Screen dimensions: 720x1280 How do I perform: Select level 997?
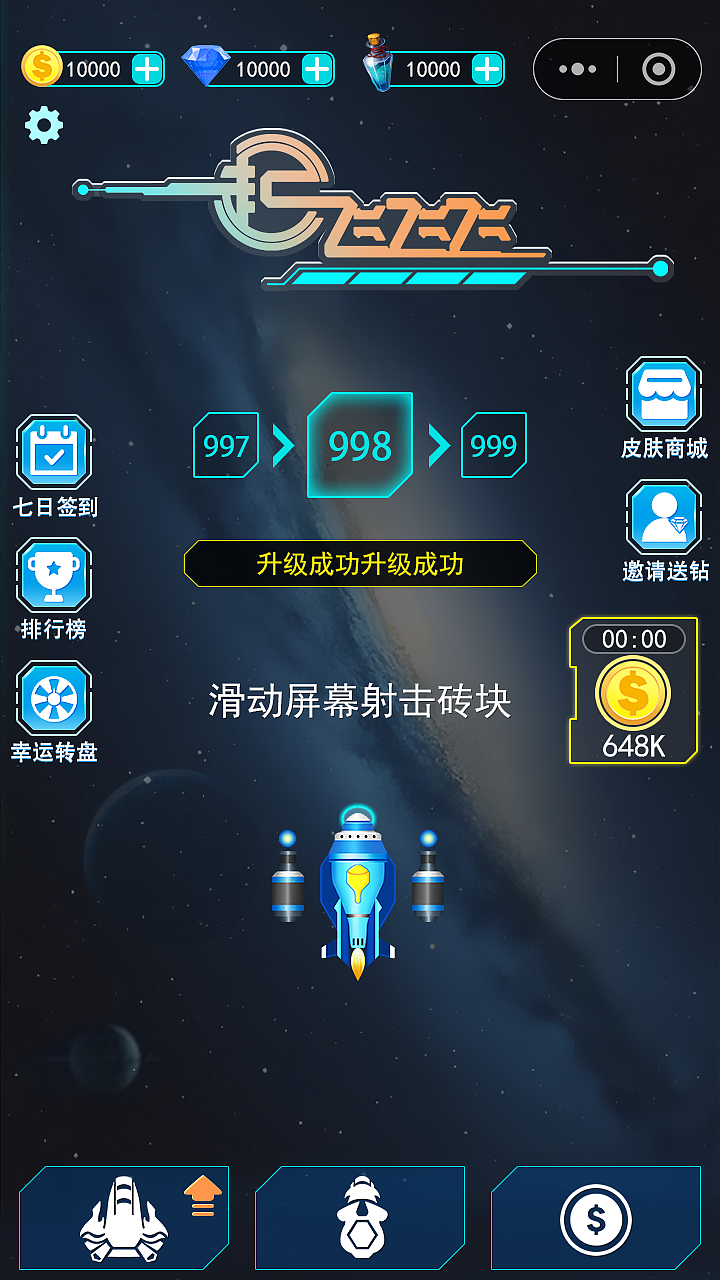226,445
